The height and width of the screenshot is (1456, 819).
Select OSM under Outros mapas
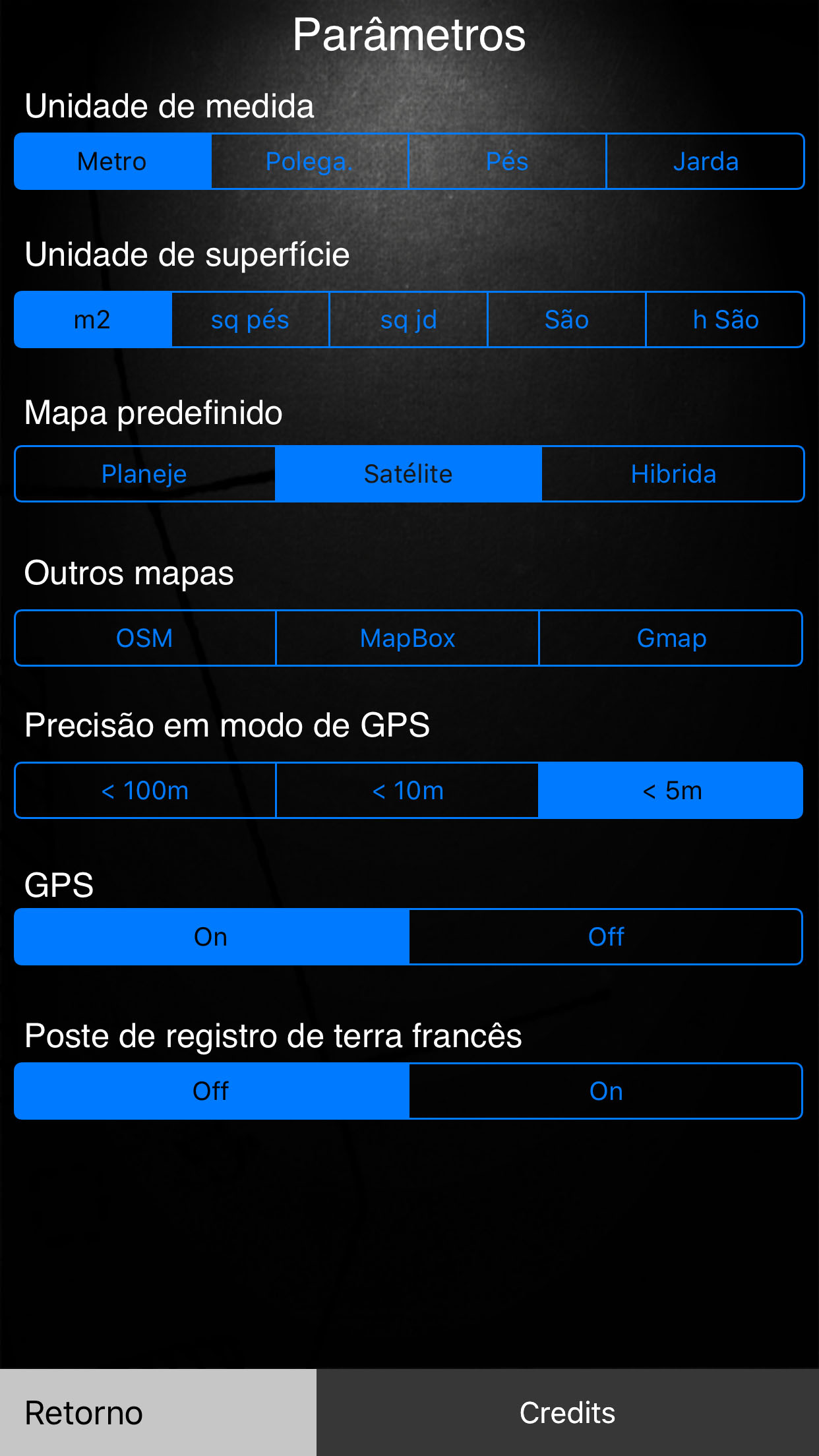tap(145, 638)
